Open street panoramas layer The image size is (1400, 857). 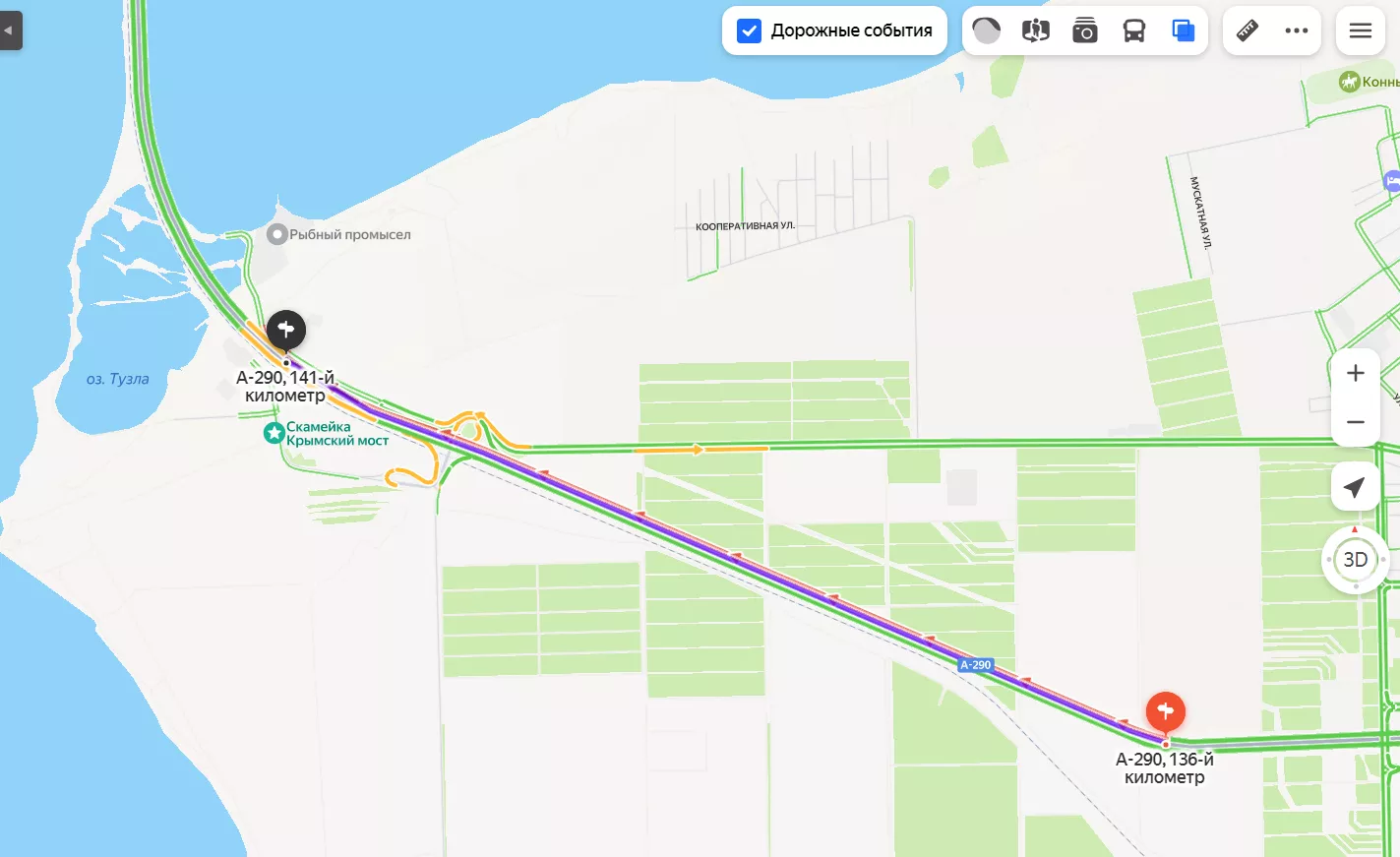click(x=1035, y=31)
